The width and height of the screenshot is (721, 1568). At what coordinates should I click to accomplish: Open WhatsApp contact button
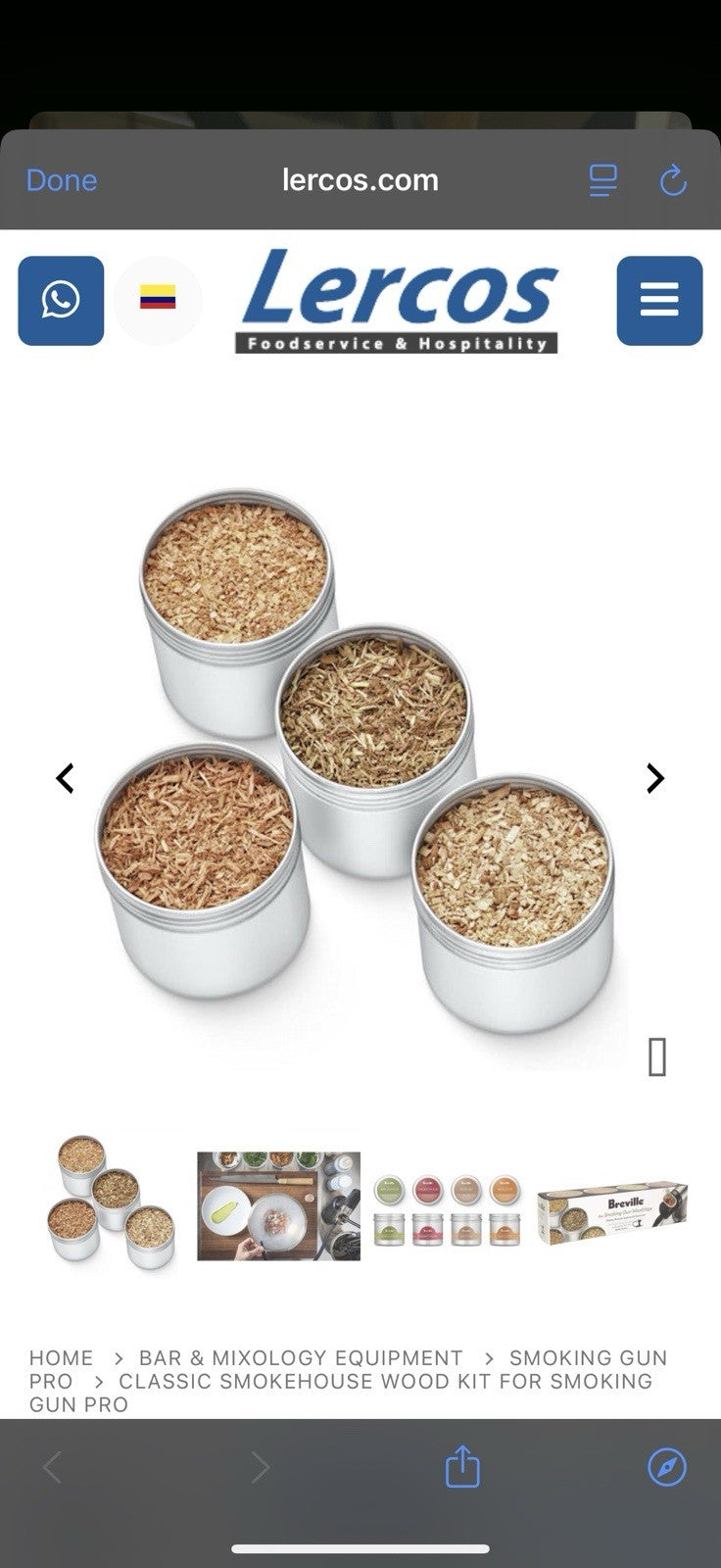point(61,301)
